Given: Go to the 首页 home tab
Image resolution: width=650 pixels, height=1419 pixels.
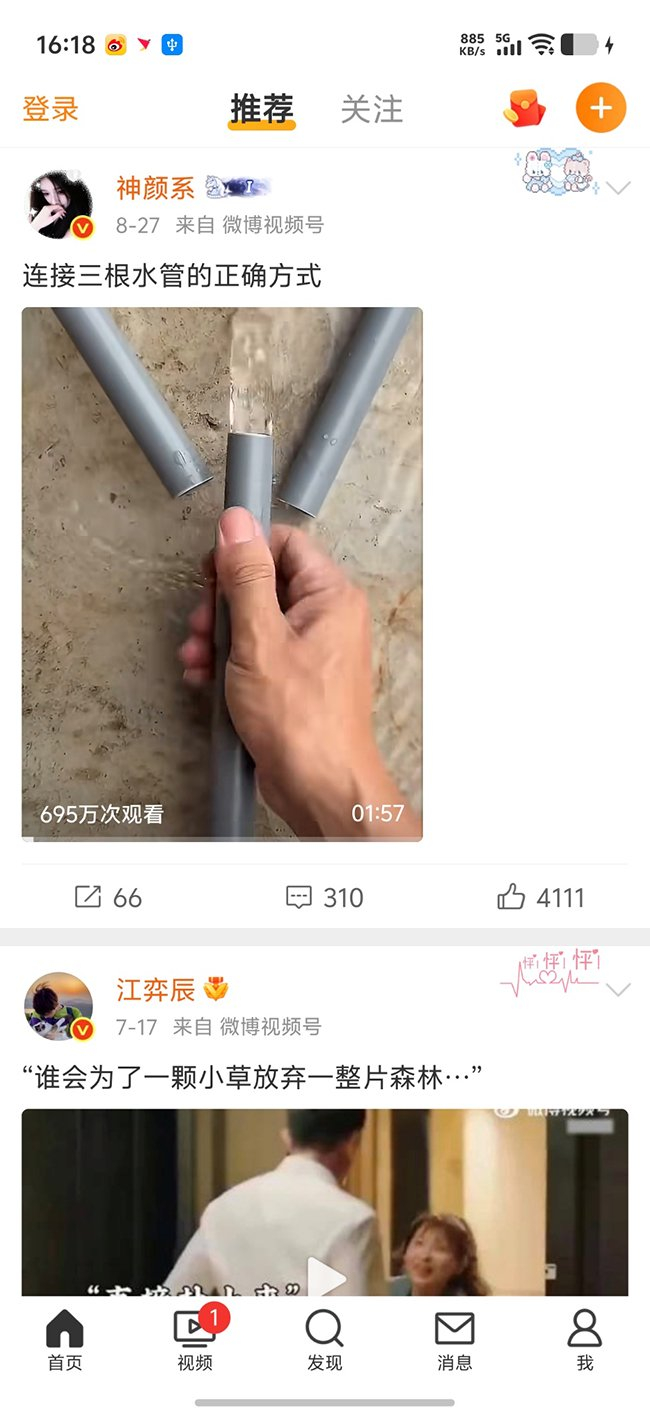Looking at the screenshot, I should pos(65,1342).
